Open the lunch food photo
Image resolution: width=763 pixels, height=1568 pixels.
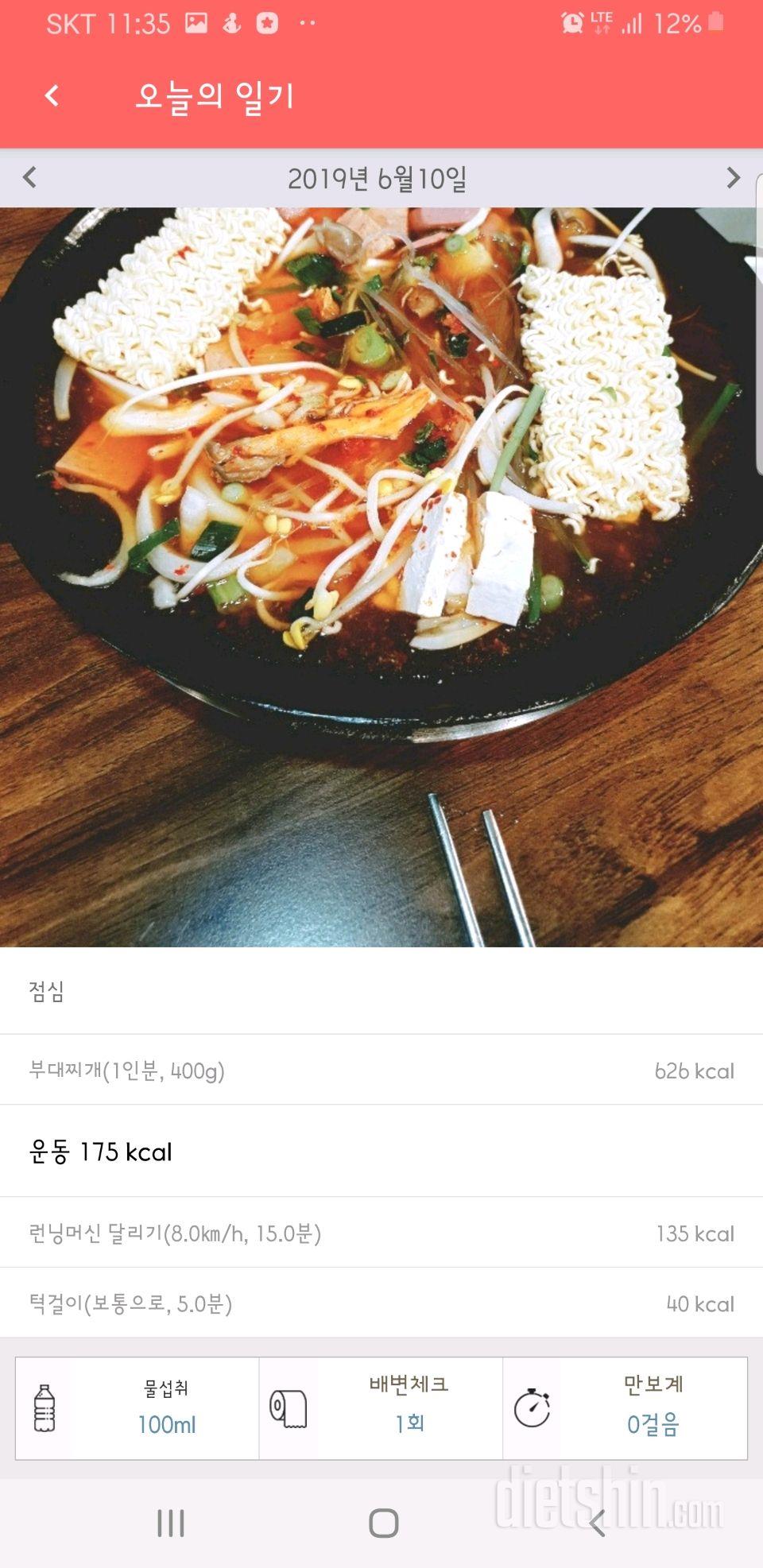pyautogui.click(x=381, y=576)
